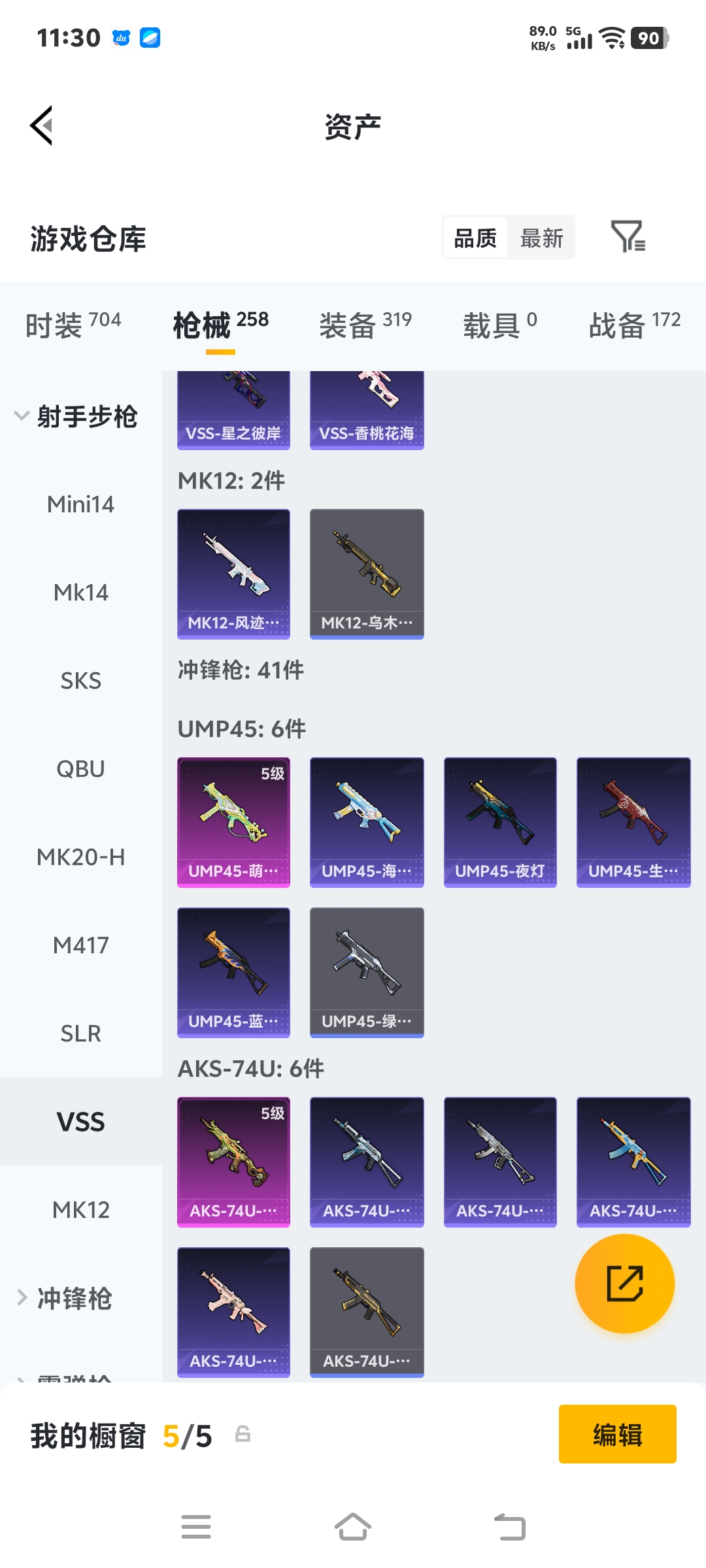This screenshot has width=706, height=1568.
Task: Go back using the top-left arrow
Action: coord(41,125)
